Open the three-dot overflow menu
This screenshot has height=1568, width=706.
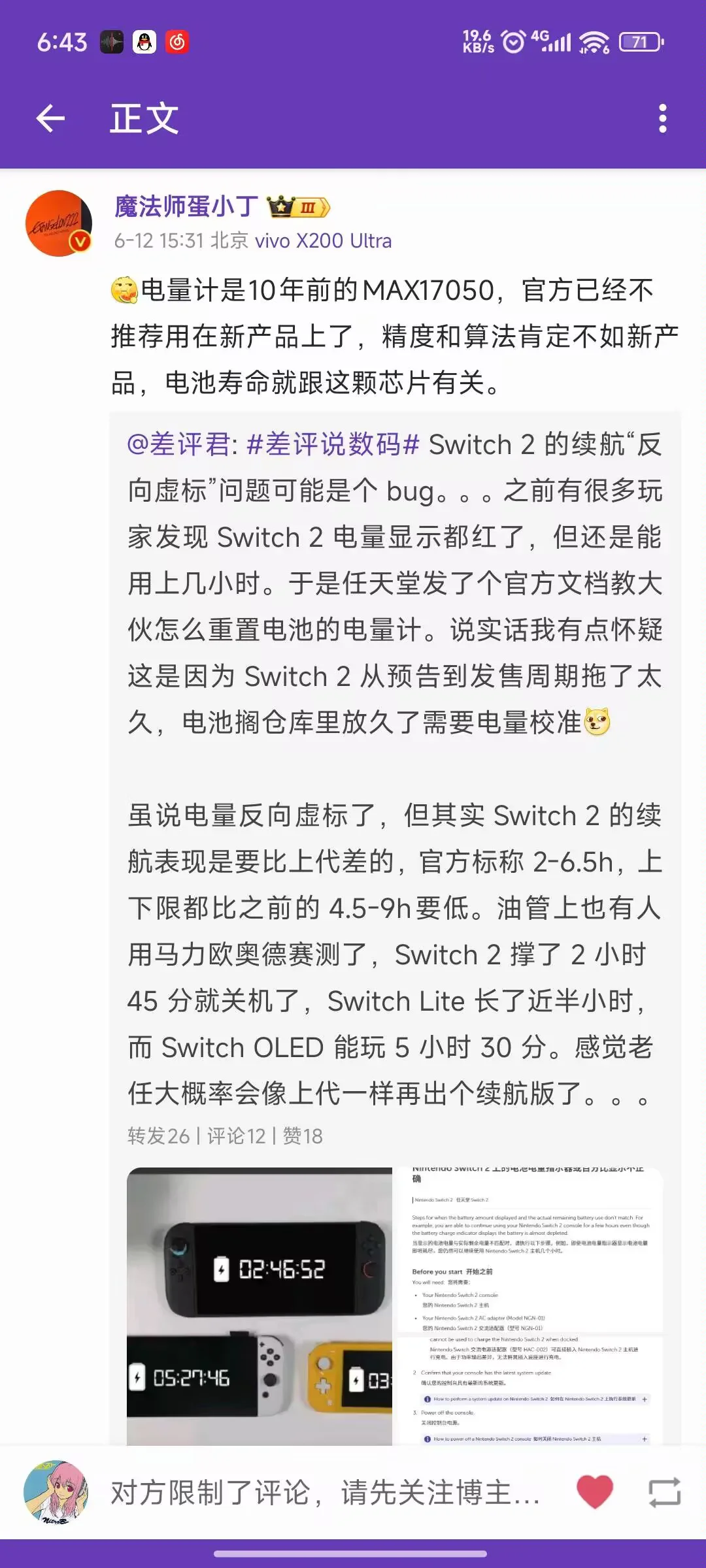coord(663,118)
